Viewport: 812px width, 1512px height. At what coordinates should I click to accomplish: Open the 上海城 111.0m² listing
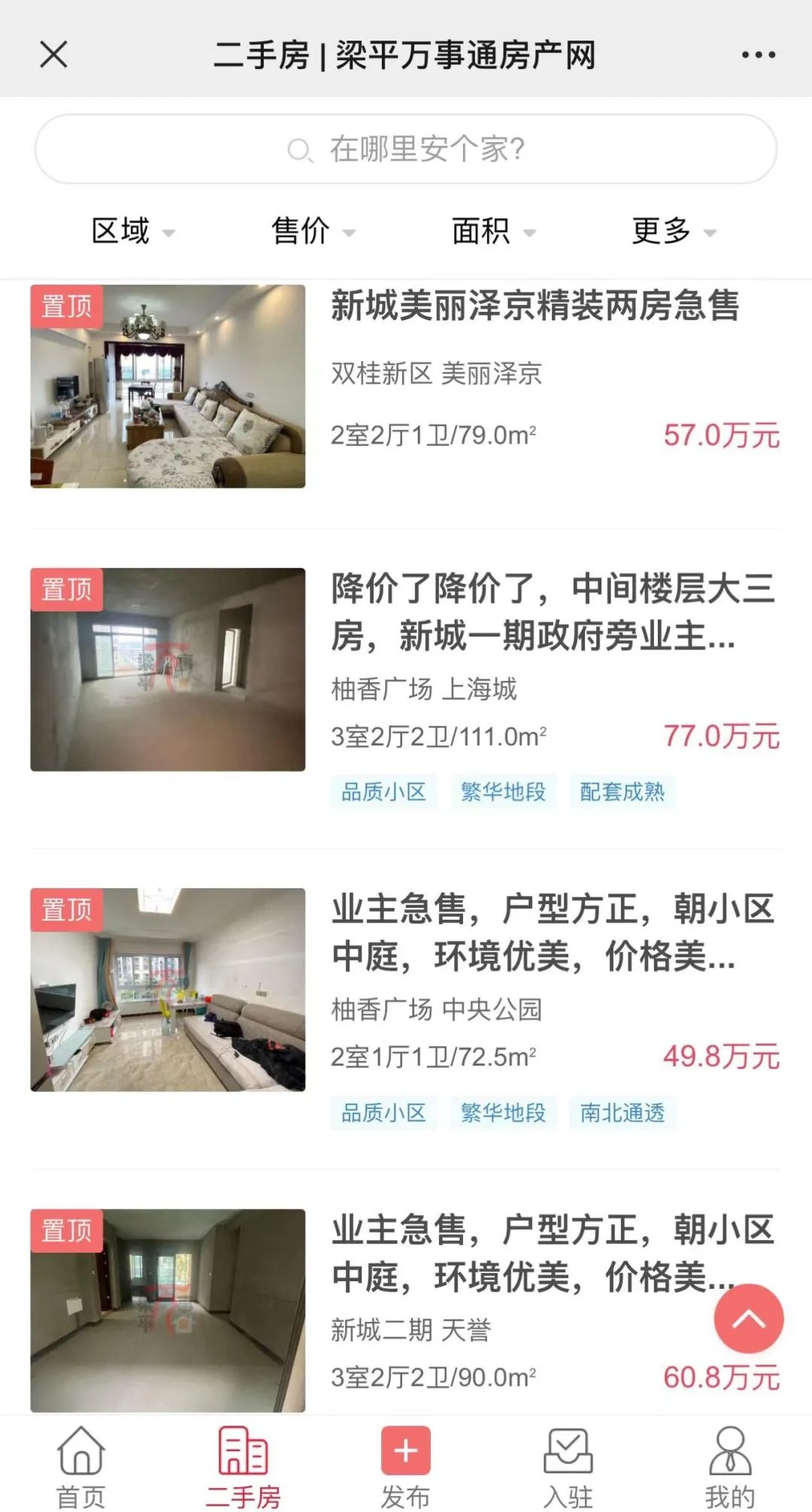pos(406,688)
